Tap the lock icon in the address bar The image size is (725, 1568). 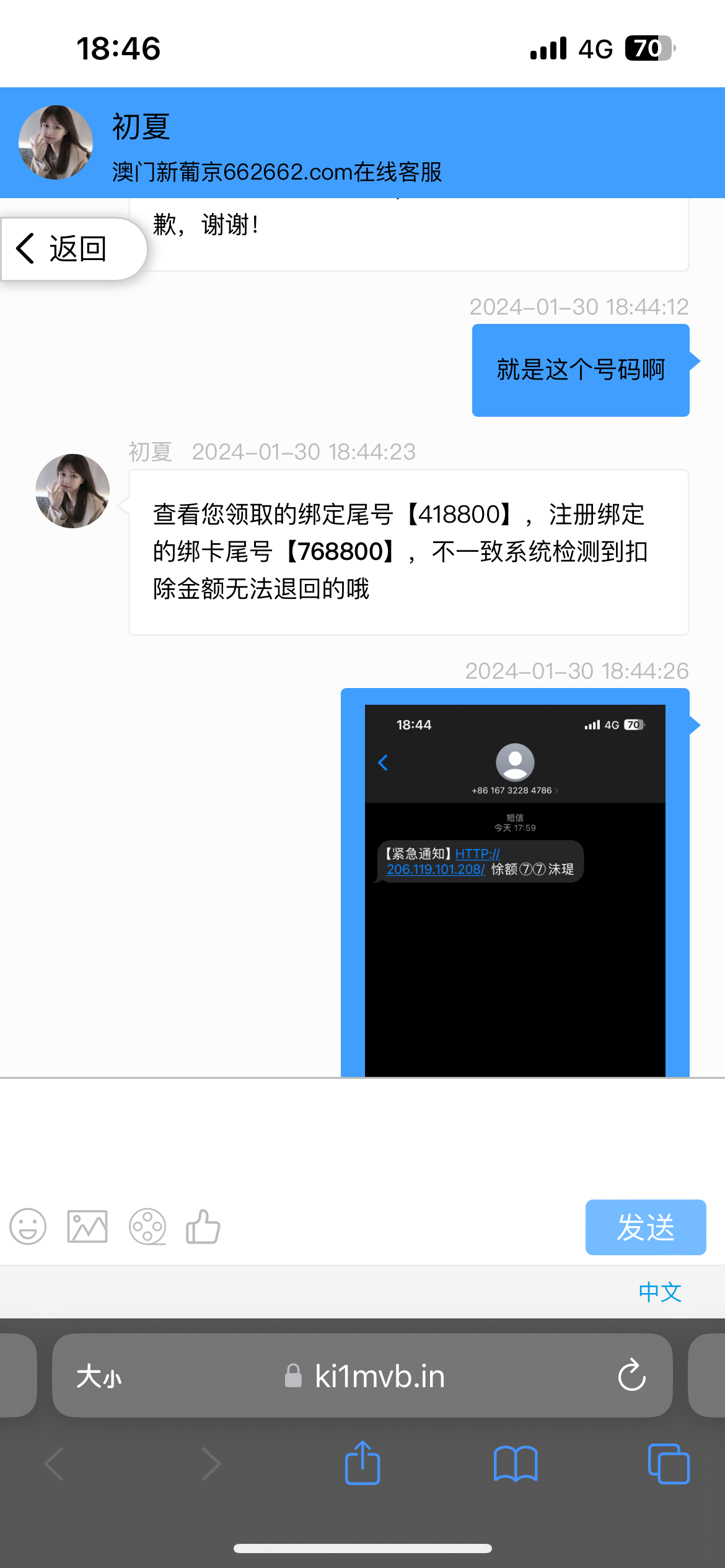(x=294, y=1376)
